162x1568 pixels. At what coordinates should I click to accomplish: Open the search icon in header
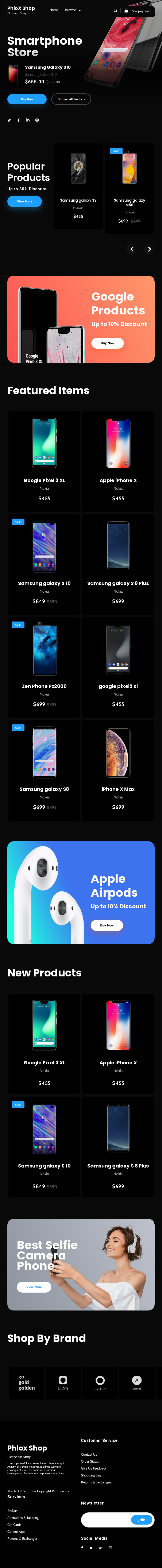point(115,10)
